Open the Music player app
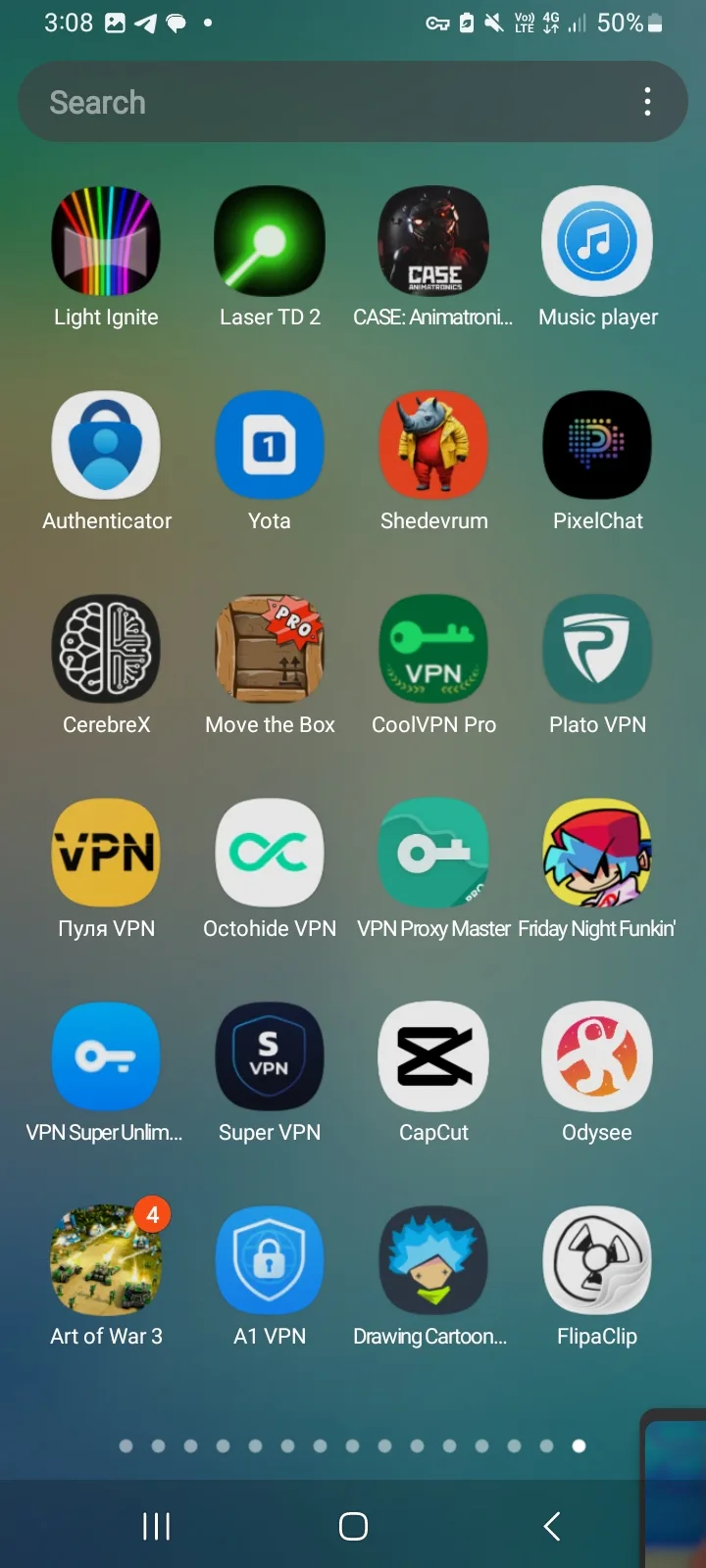The width and height of the screenshot is (706, 1568). click(597, 241)
